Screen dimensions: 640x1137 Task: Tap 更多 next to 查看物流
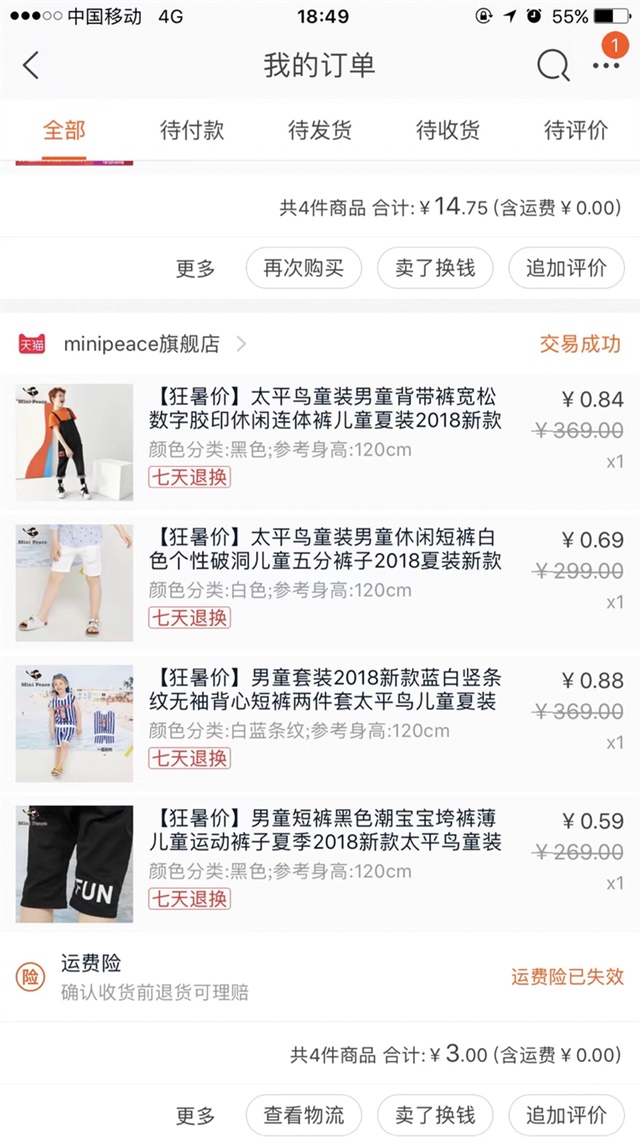click(195, 1115)
